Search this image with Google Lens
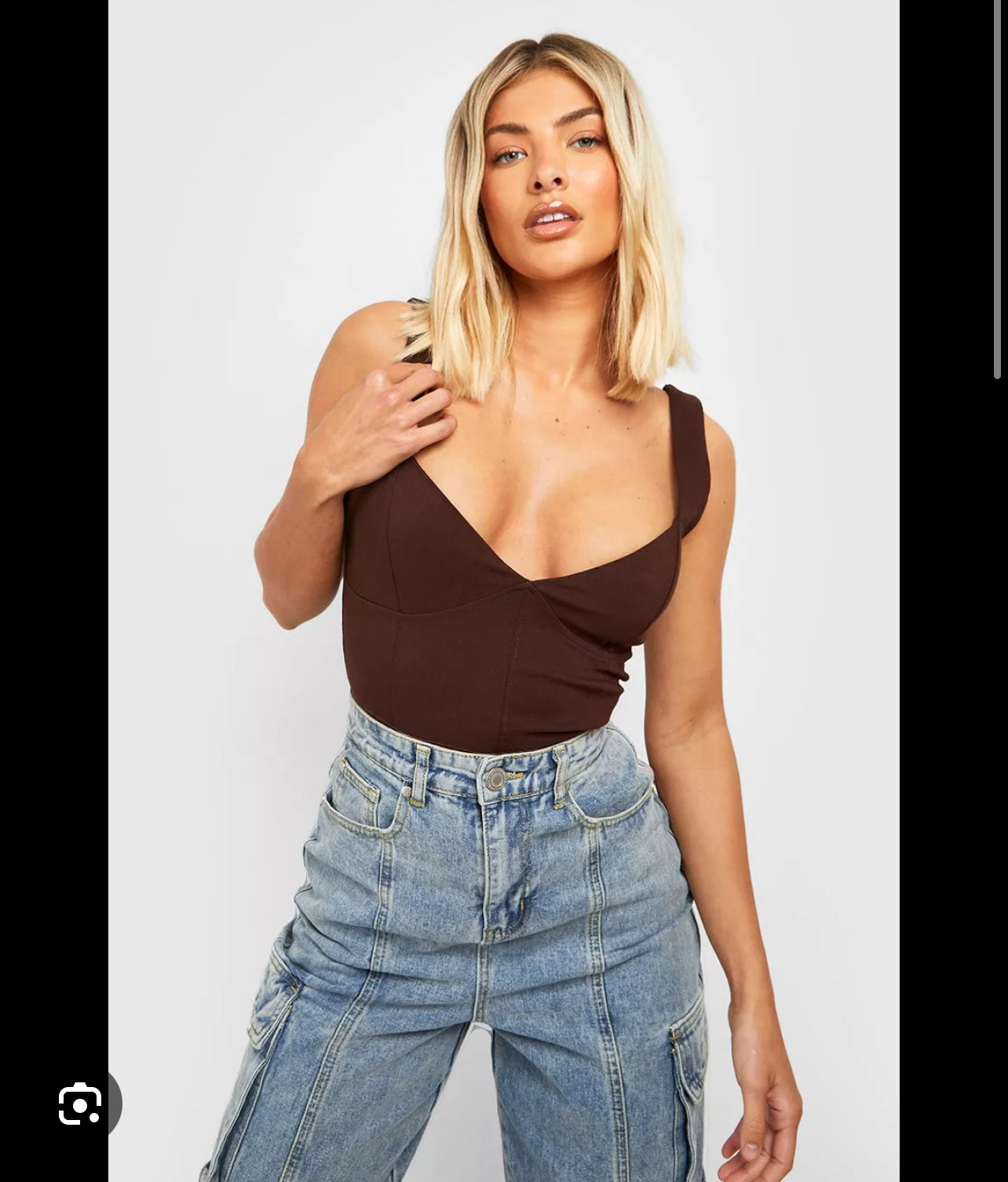 tap(80, 1104)
